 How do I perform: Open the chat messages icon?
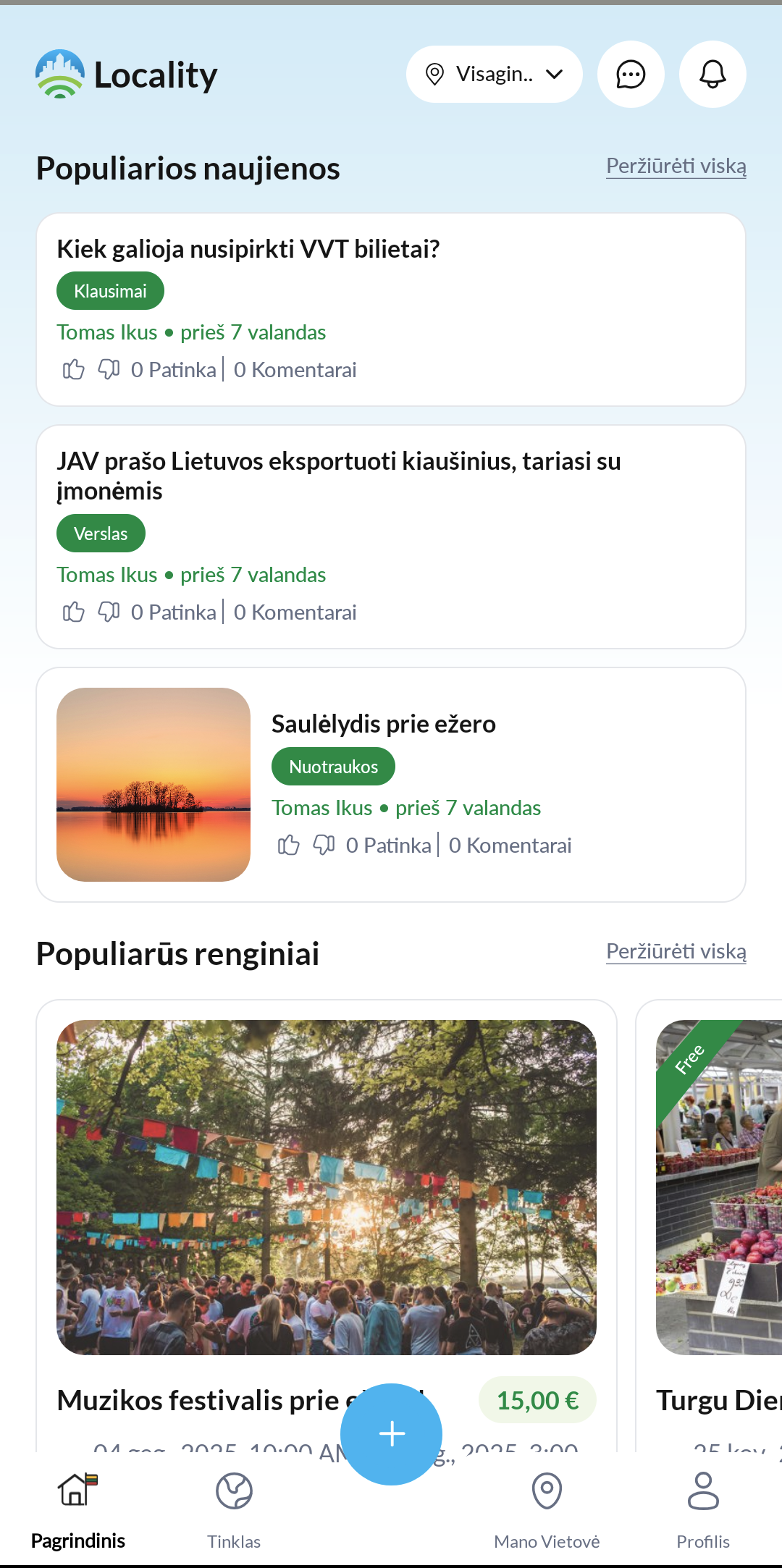point(631,75)
